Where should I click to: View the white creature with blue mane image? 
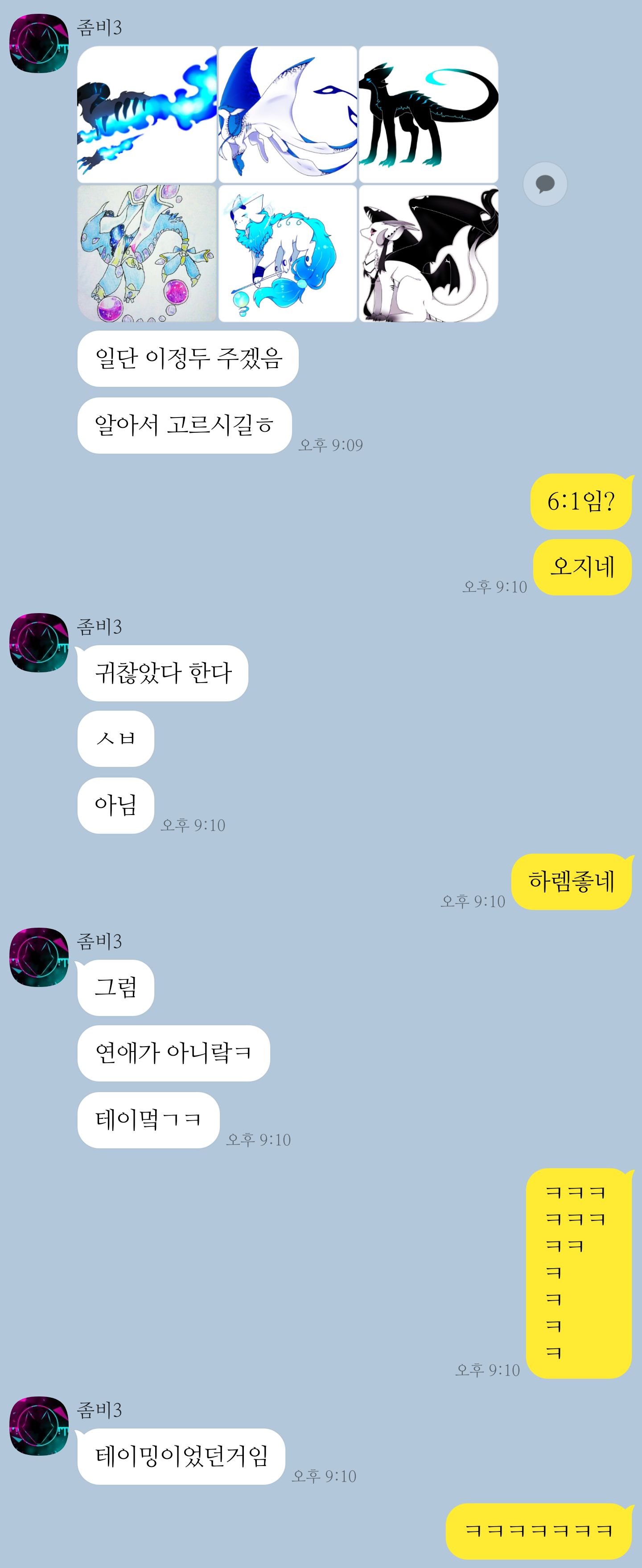(288, 253)
